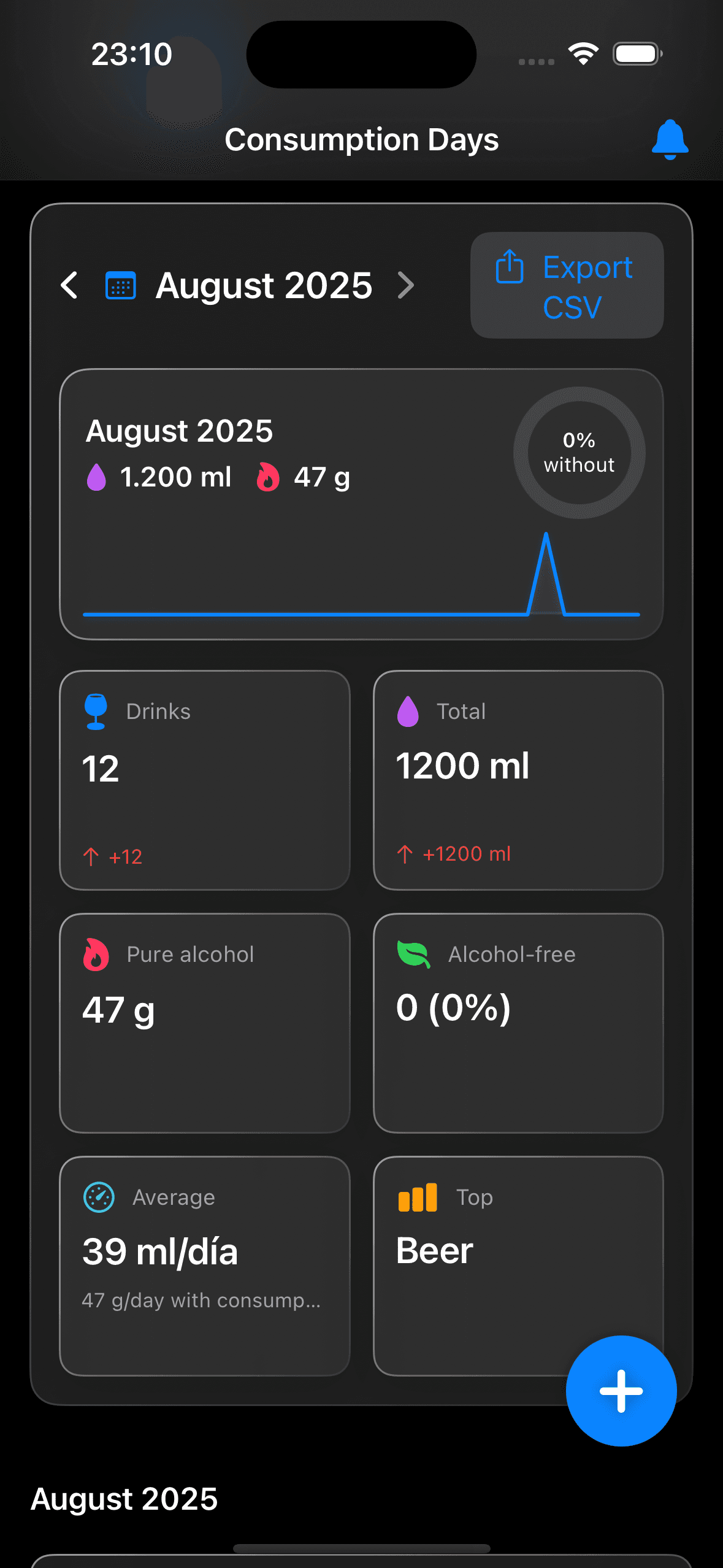Go to the next month
Viewport: 723px width, 1568px height.
(x=405, y=285)
